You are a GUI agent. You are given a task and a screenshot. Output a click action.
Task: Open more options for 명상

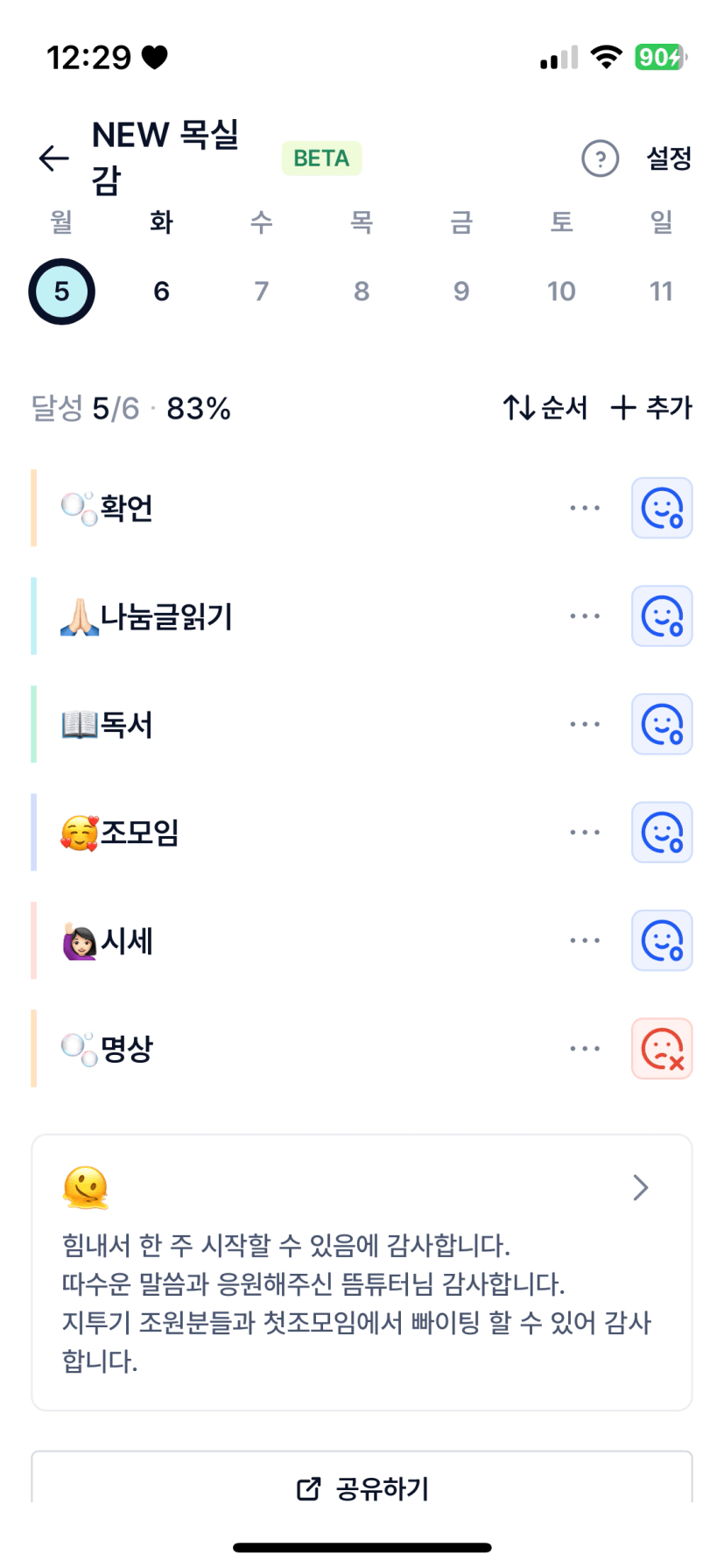(584, 1049)
